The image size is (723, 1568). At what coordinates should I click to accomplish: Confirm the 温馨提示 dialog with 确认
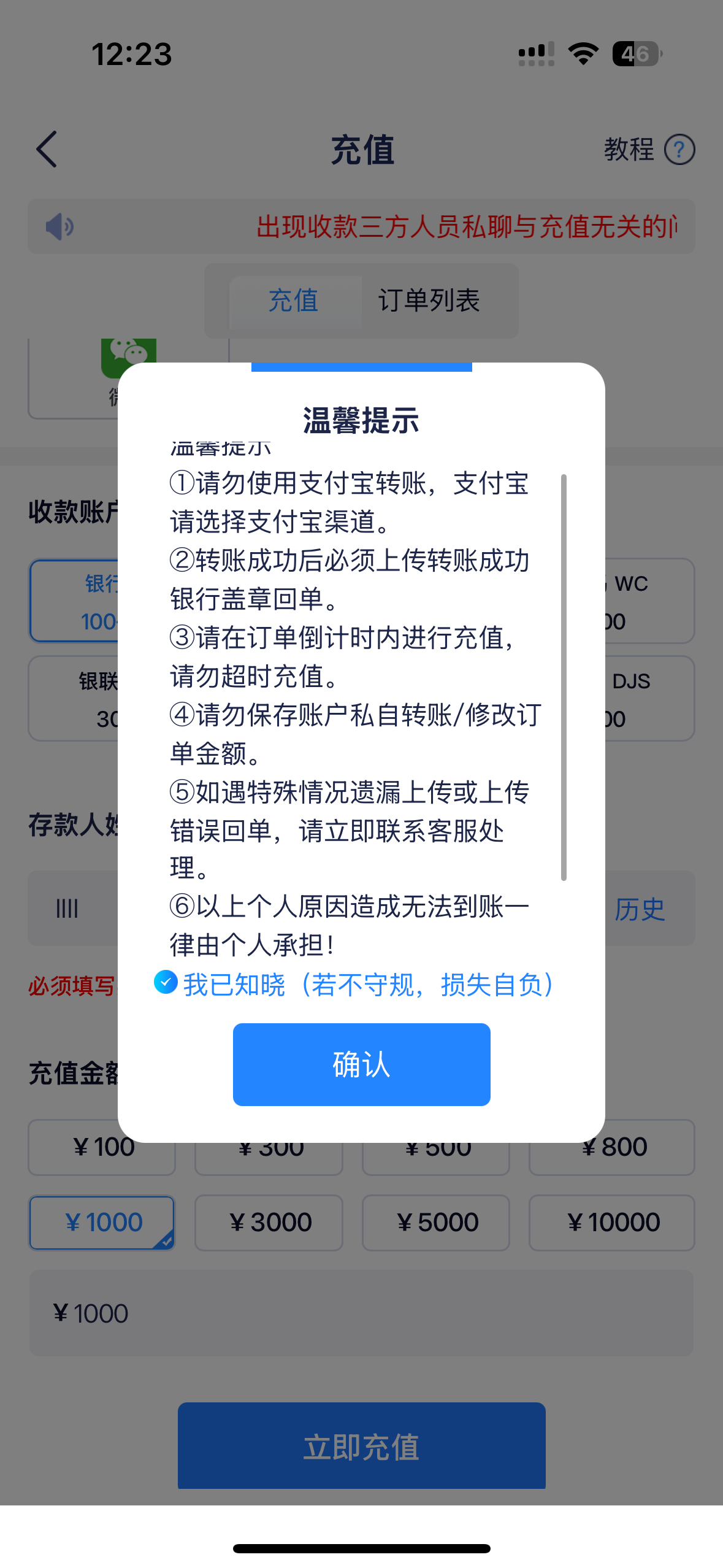tap(361, 1064)
